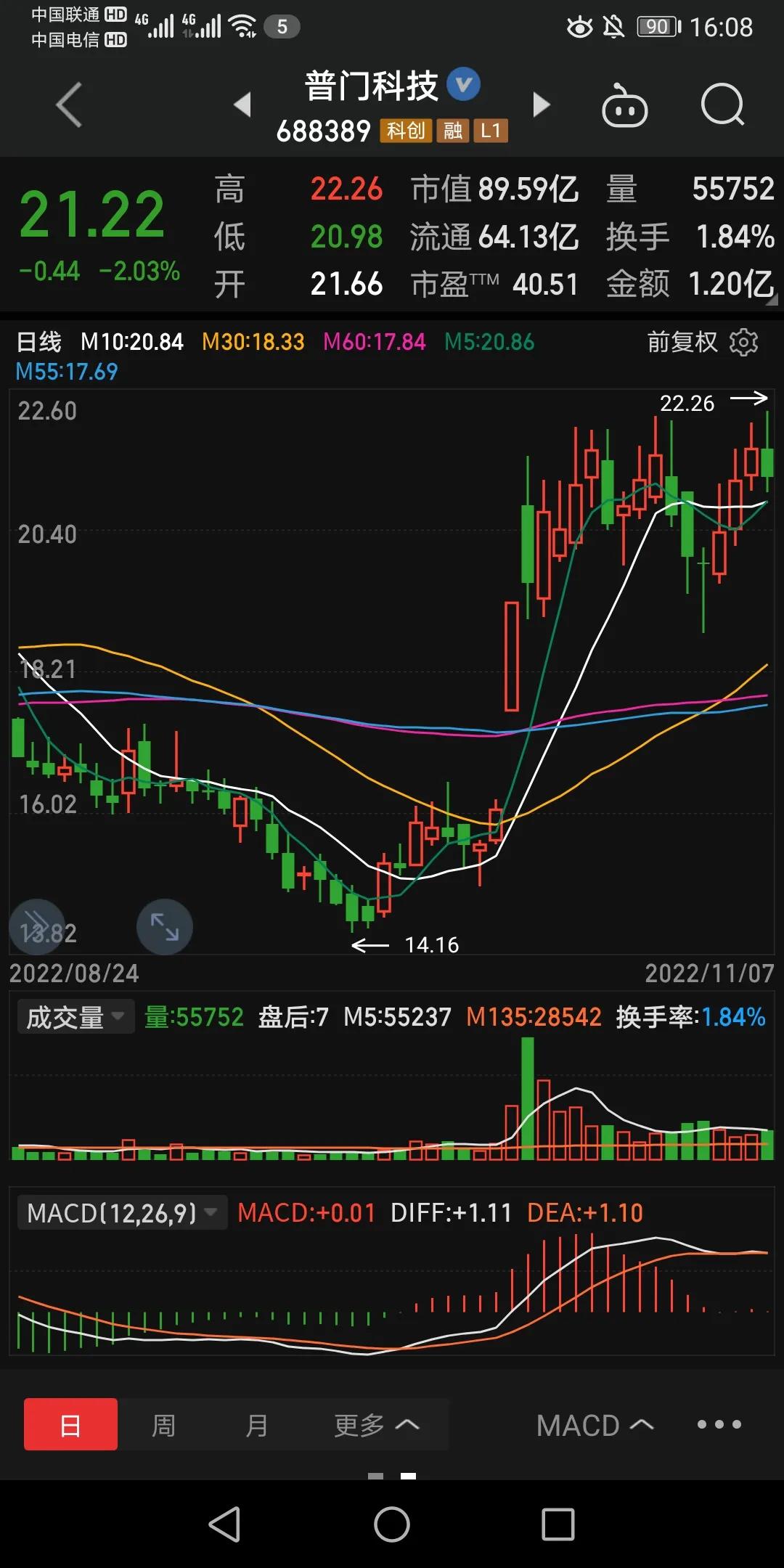Expand the chart to fullscreen
Screen dimensions: 784x1568
165,927
